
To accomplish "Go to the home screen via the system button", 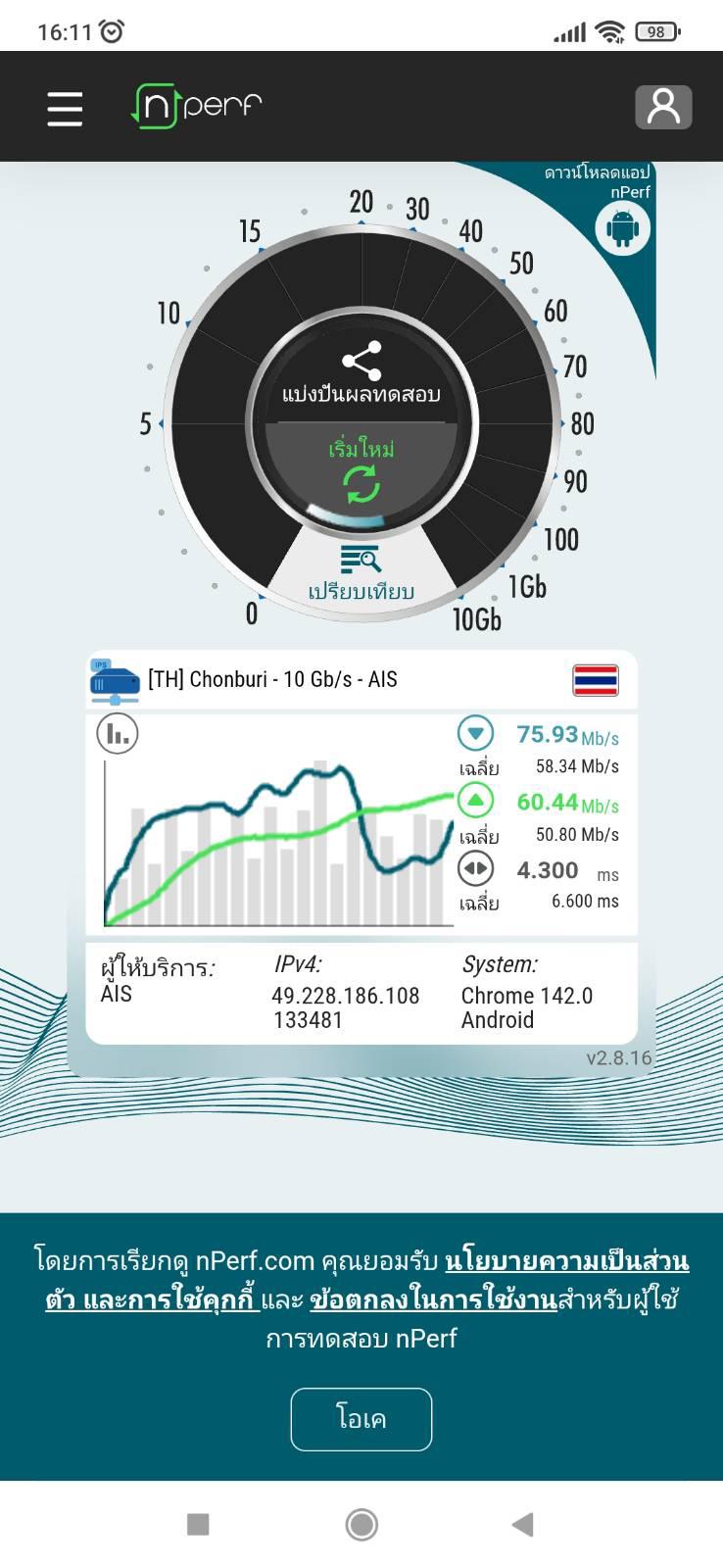I will 361,1524.
